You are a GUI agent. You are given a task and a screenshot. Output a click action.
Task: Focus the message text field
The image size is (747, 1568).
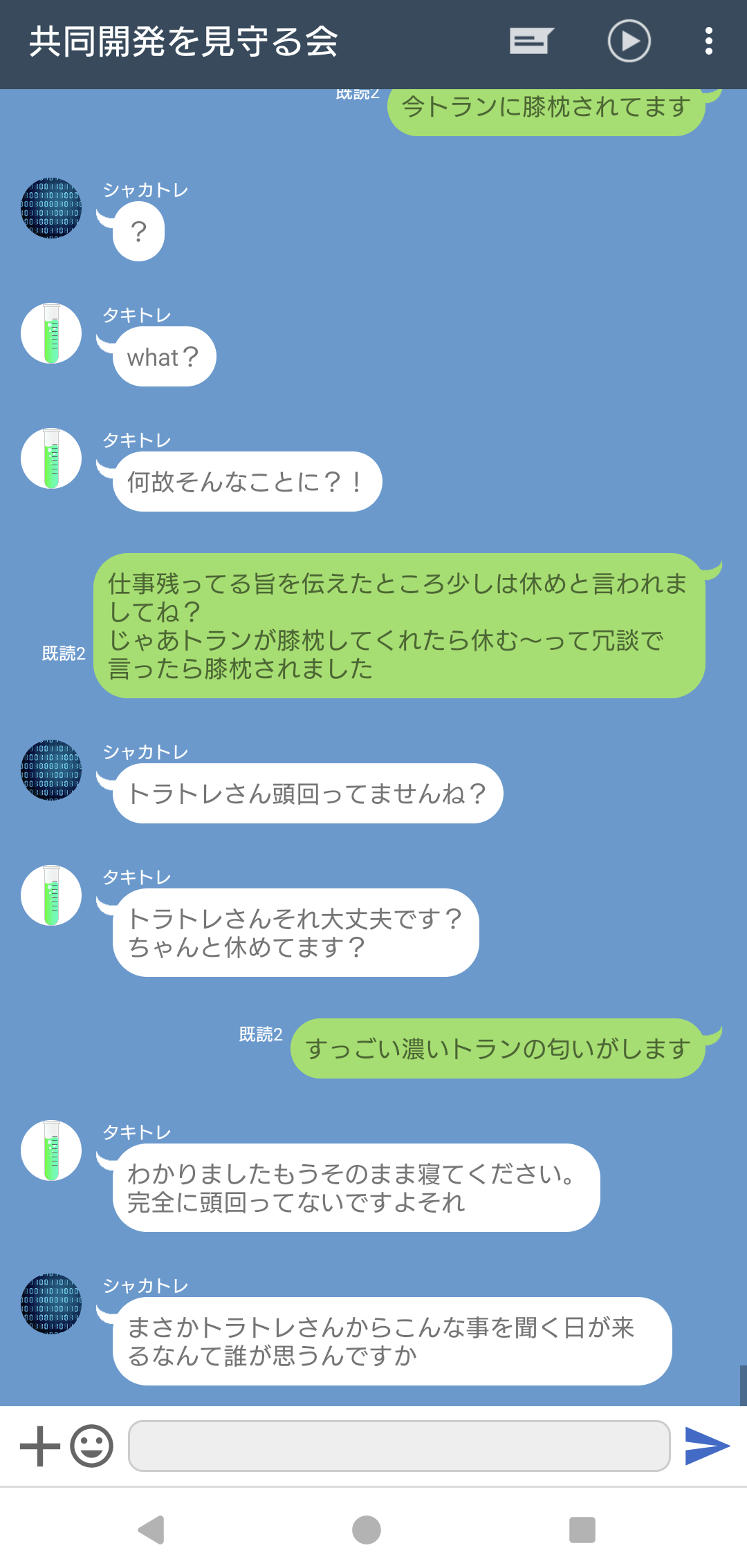click(x=399, y=1446)
